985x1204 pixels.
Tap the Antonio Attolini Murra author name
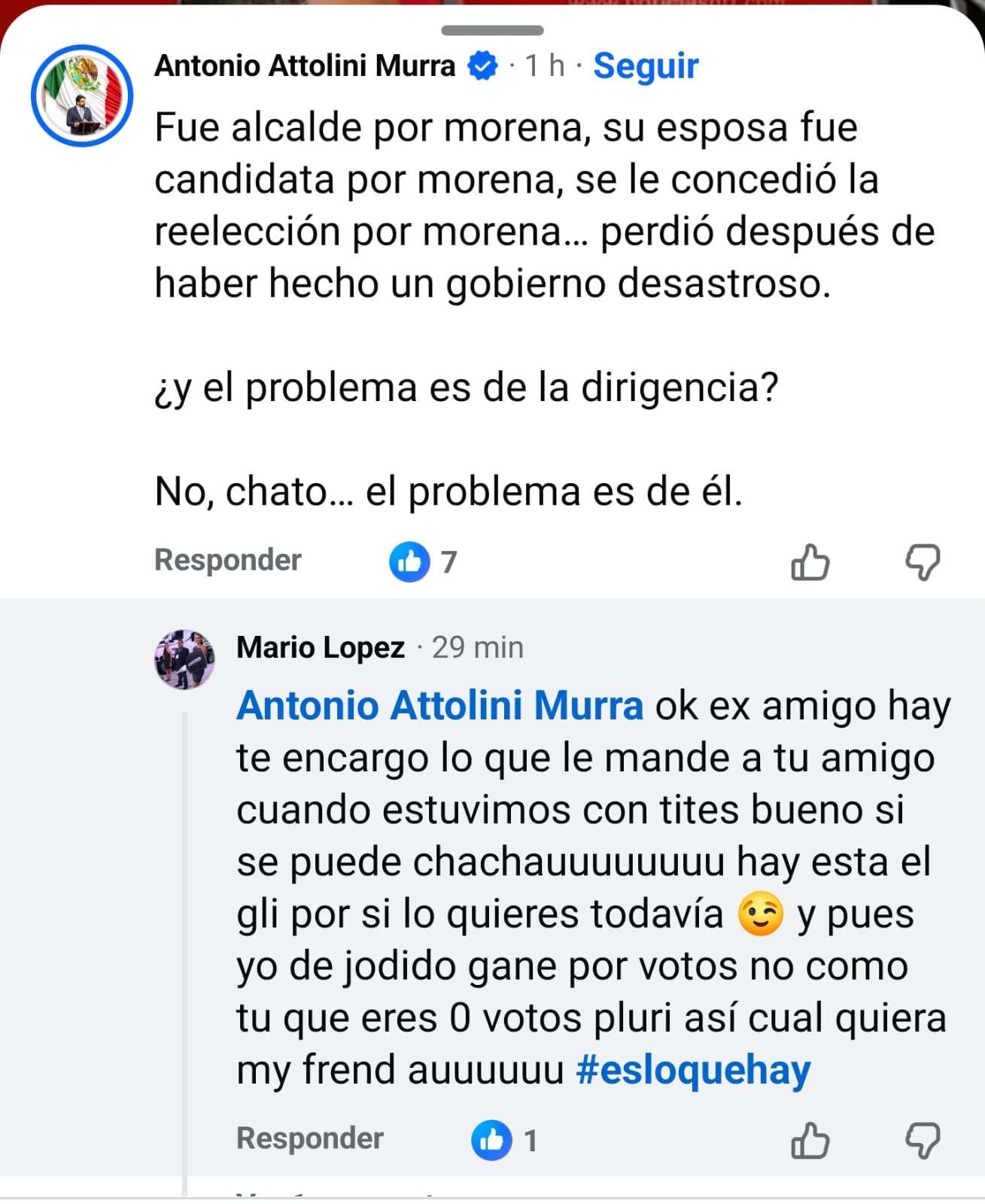[305, 66]
